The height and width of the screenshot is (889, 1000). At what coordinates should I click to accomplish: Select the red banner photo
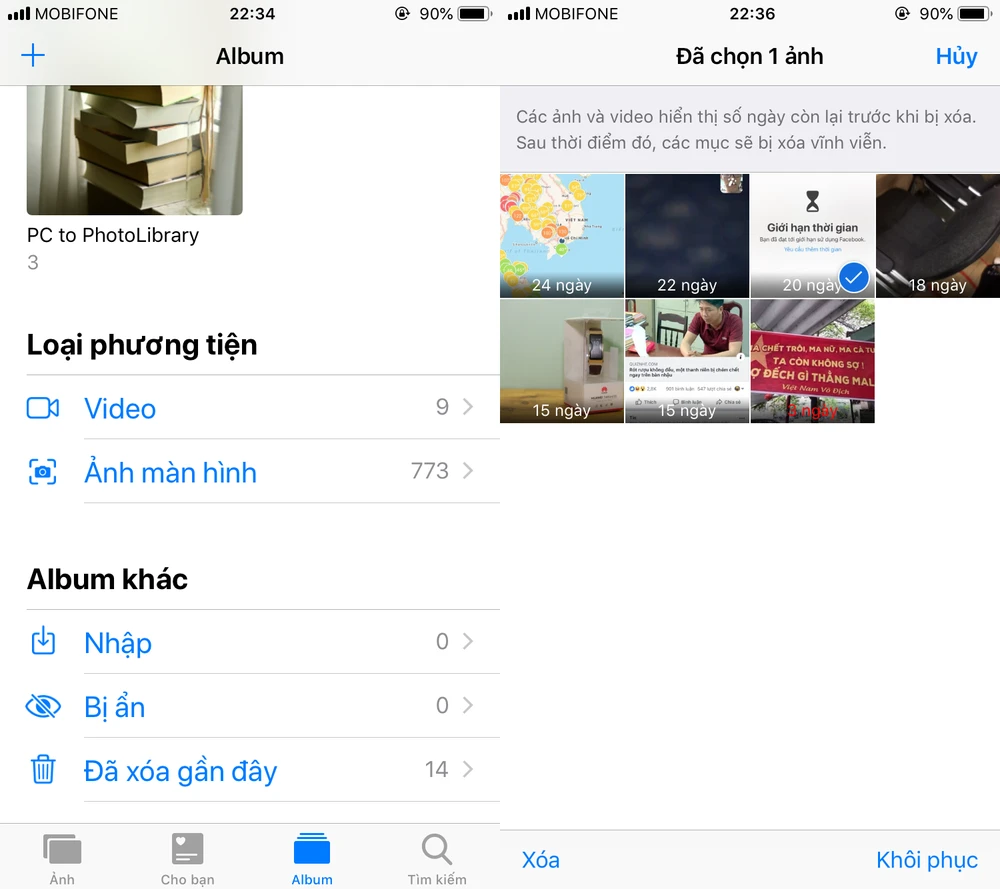coord(812,361)
